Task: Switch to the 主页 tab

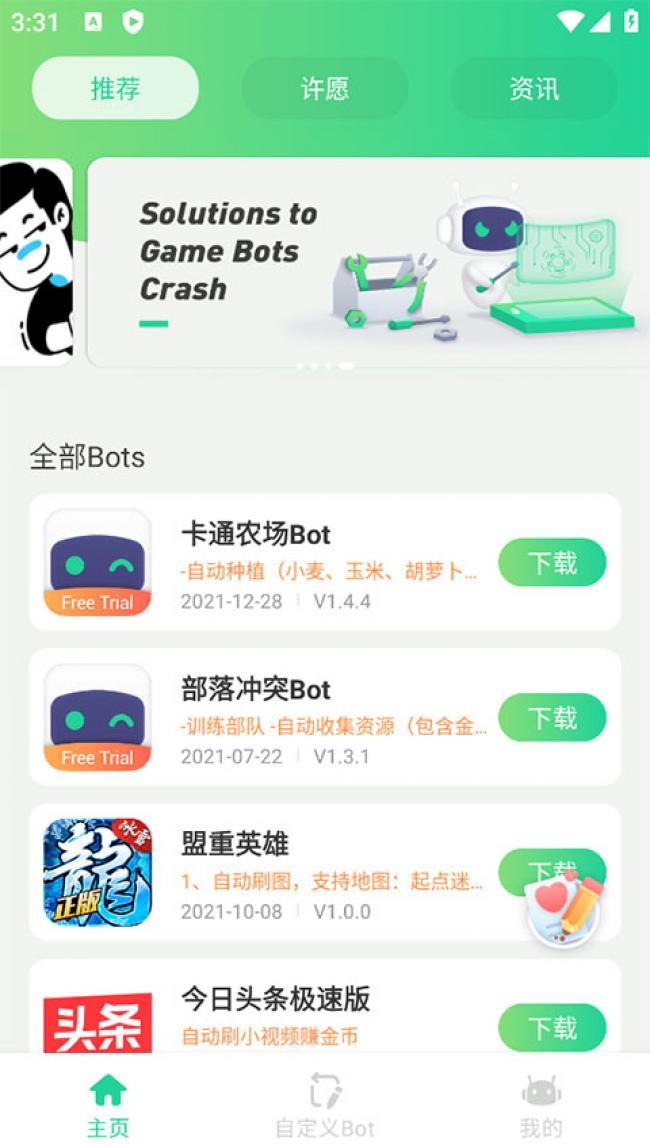Action: click(x=108, y=1105)
